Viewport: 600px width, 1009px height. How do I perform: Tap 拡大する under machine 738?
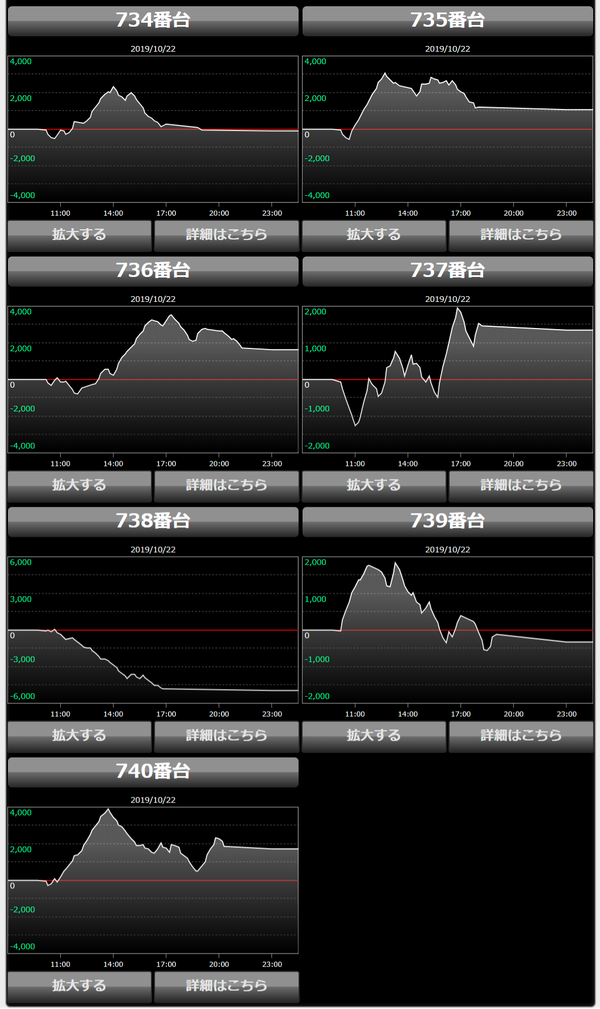point(79,735)
